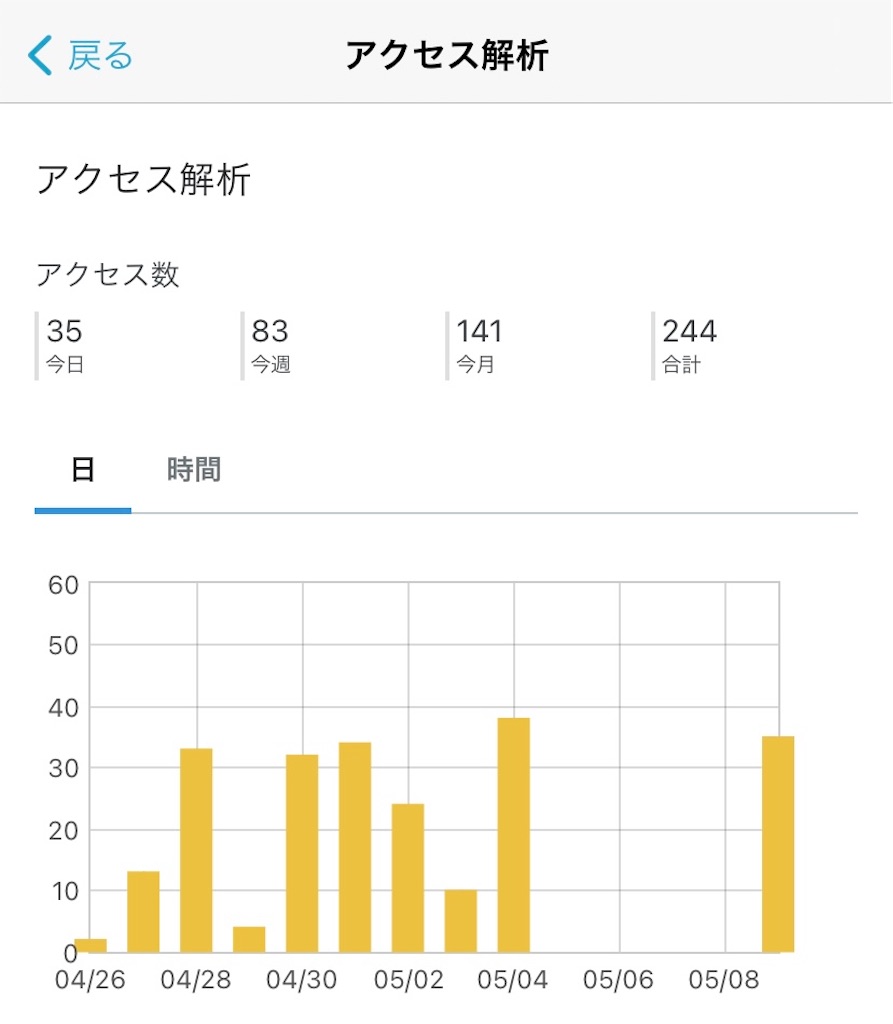
Task: Click the 60 value on the y-axis
Action: click(64, 585)
